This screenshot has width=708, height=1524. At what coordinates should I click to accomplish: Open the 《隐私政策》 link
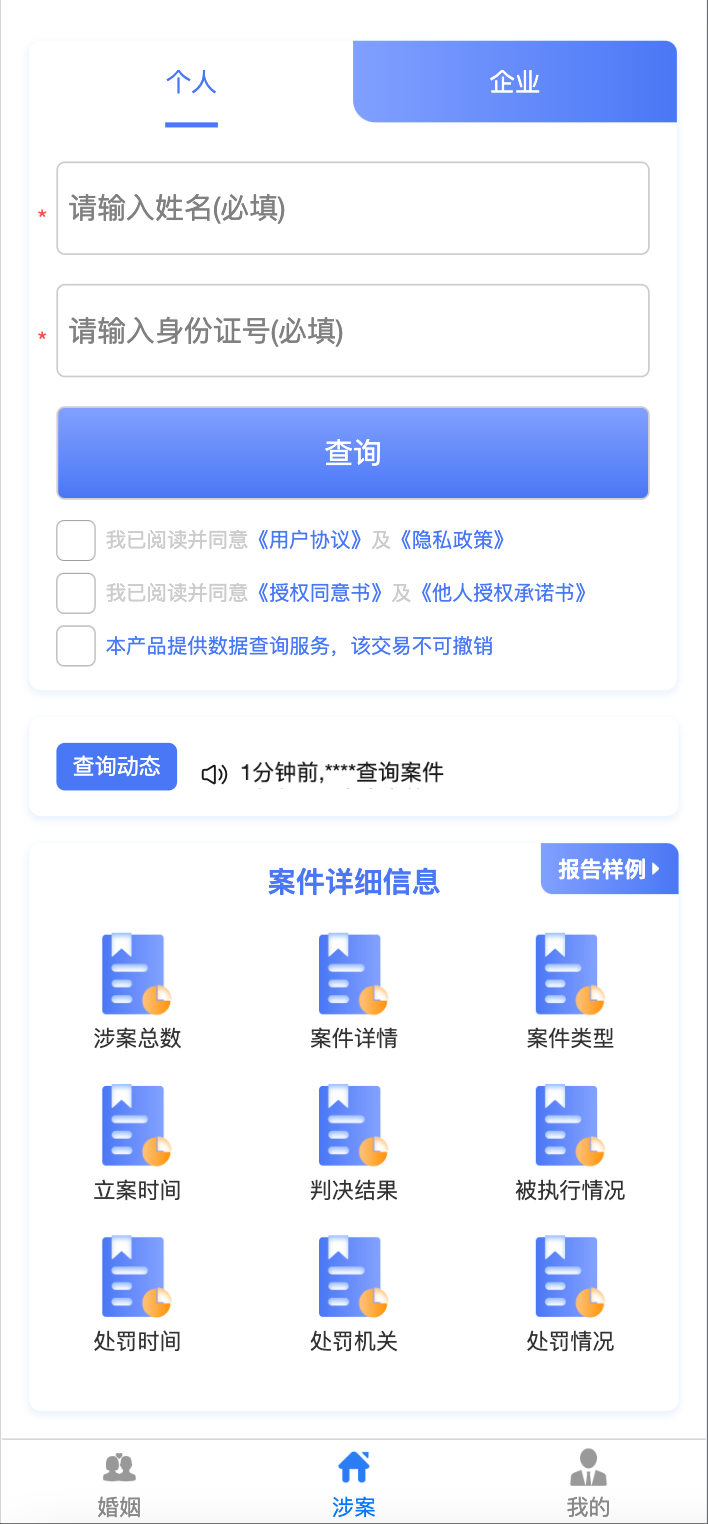pos(452,541)
